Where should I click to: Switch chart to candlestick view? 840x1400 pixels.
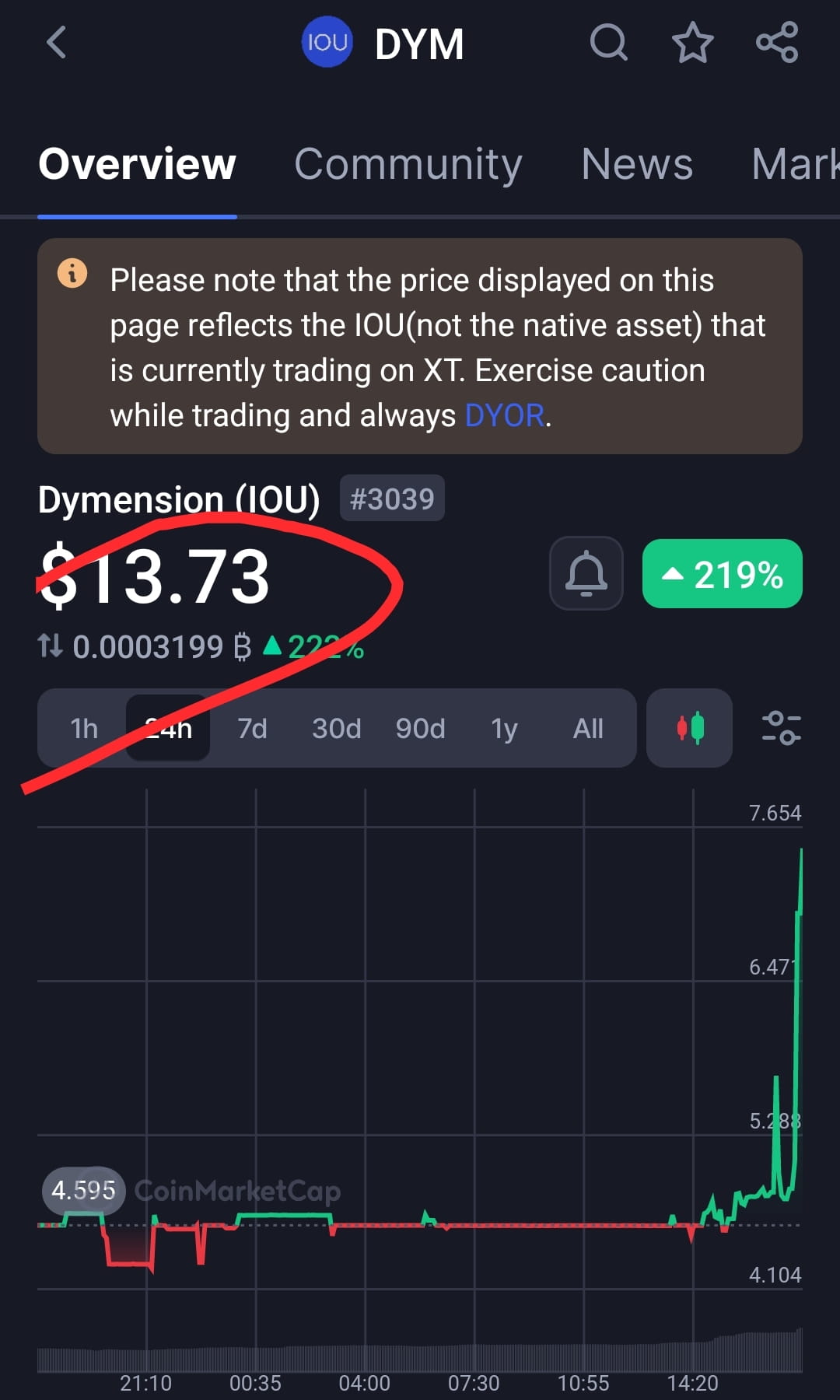[x=689, y=729]
